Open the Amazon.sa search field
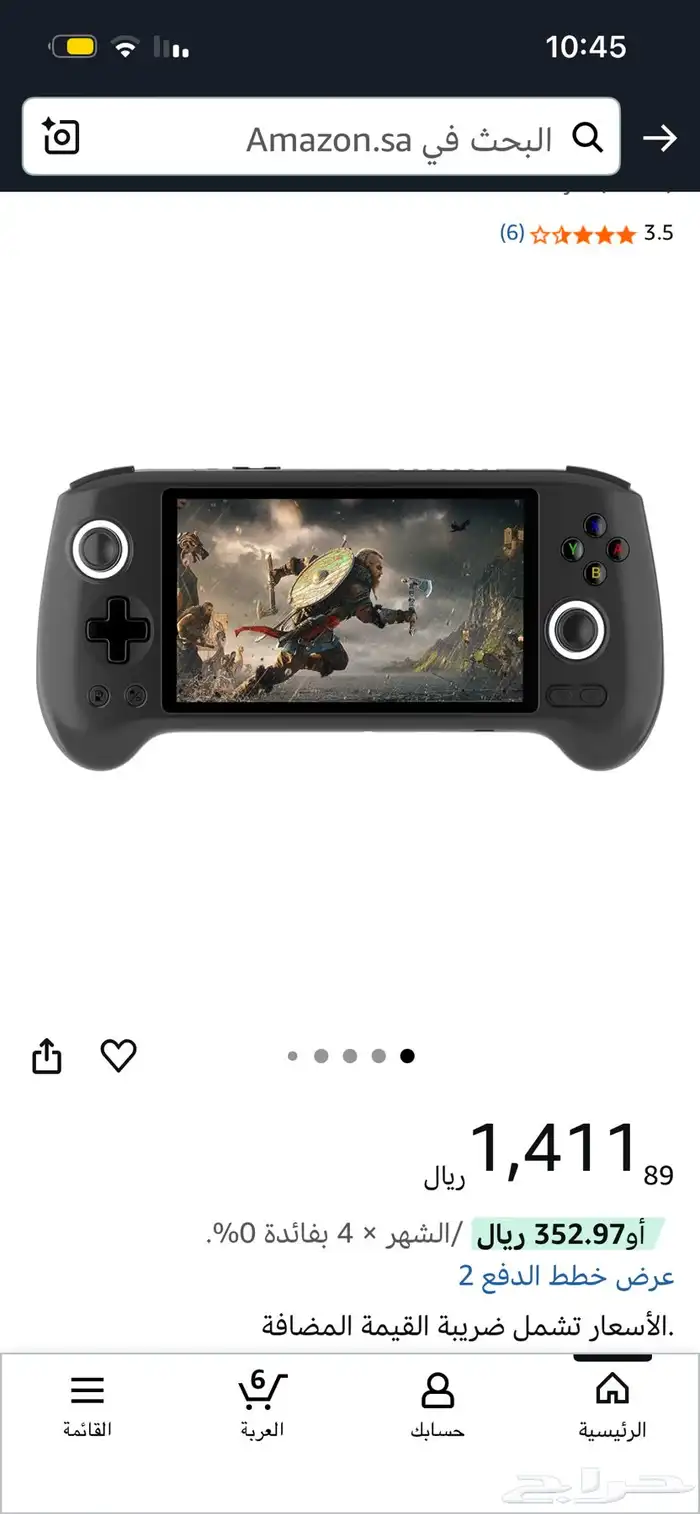700x1514 pixels. (321, 137)
